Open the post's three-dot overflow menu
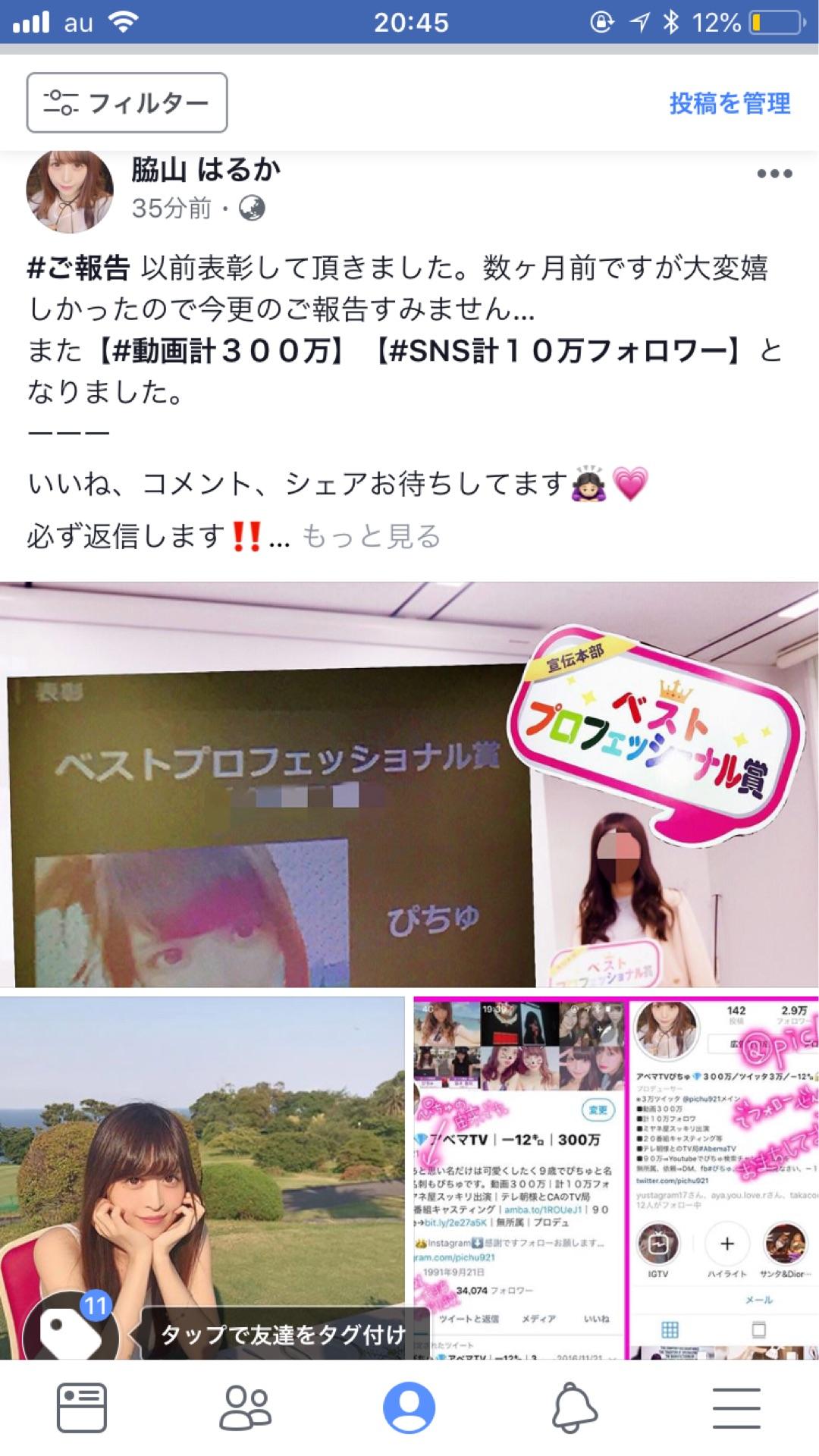819x1456 pixels. pos(774,174)
